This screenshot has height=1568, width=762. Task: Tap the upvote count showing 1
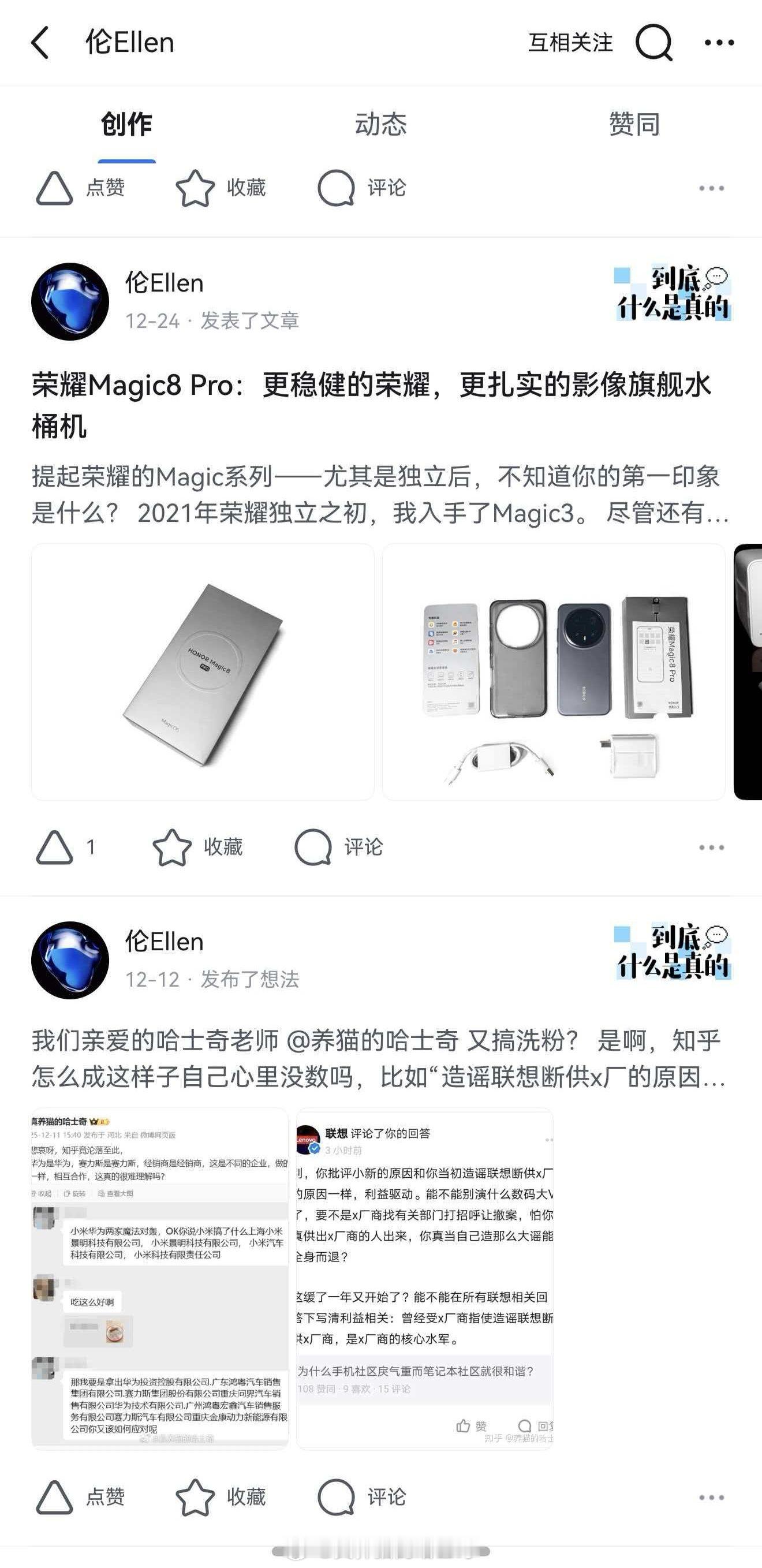[90, 846]
